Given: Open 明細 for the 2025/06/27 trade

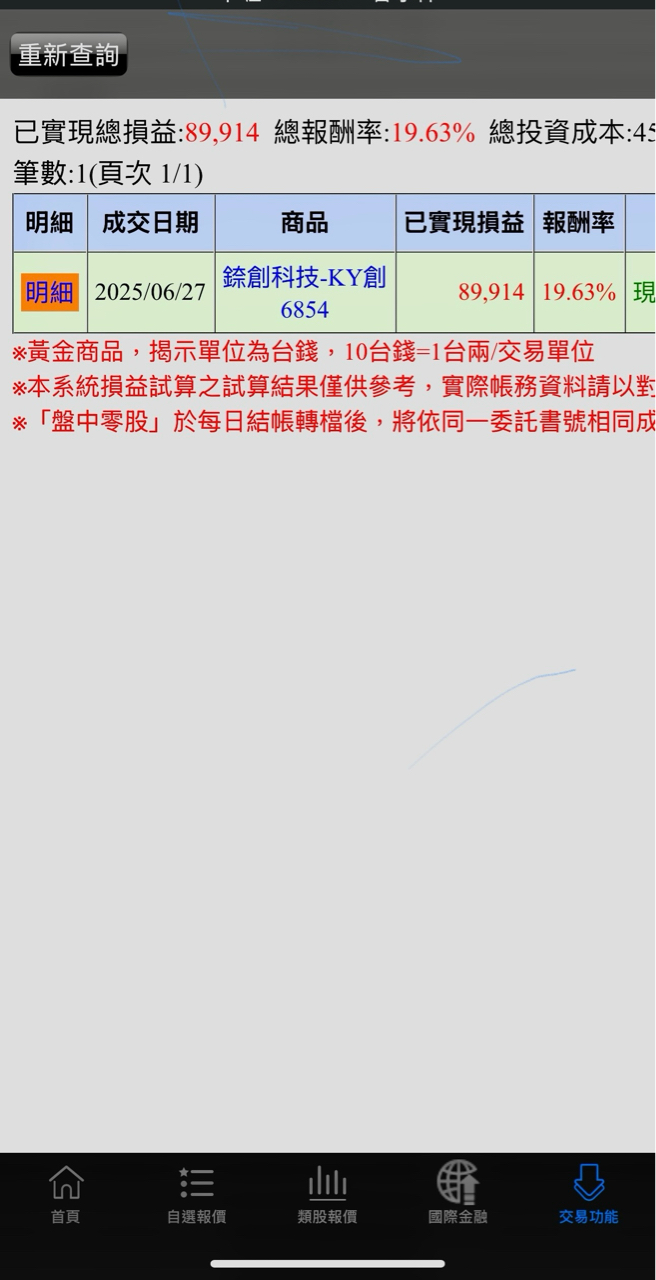Looking at the screenshot, I should [49, 292].
